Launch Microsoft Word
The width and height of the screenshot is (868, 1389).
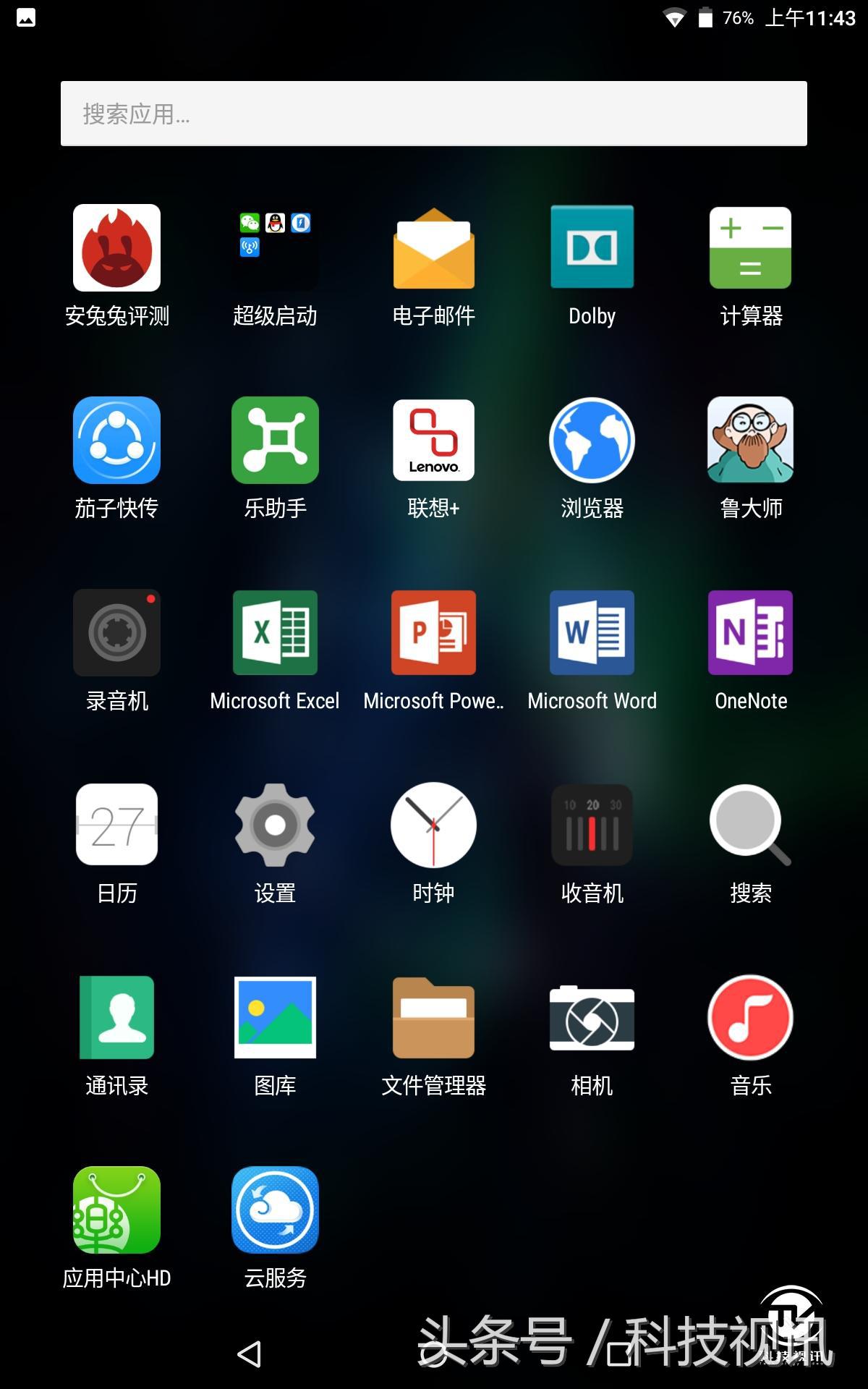[x=592, y=632]
